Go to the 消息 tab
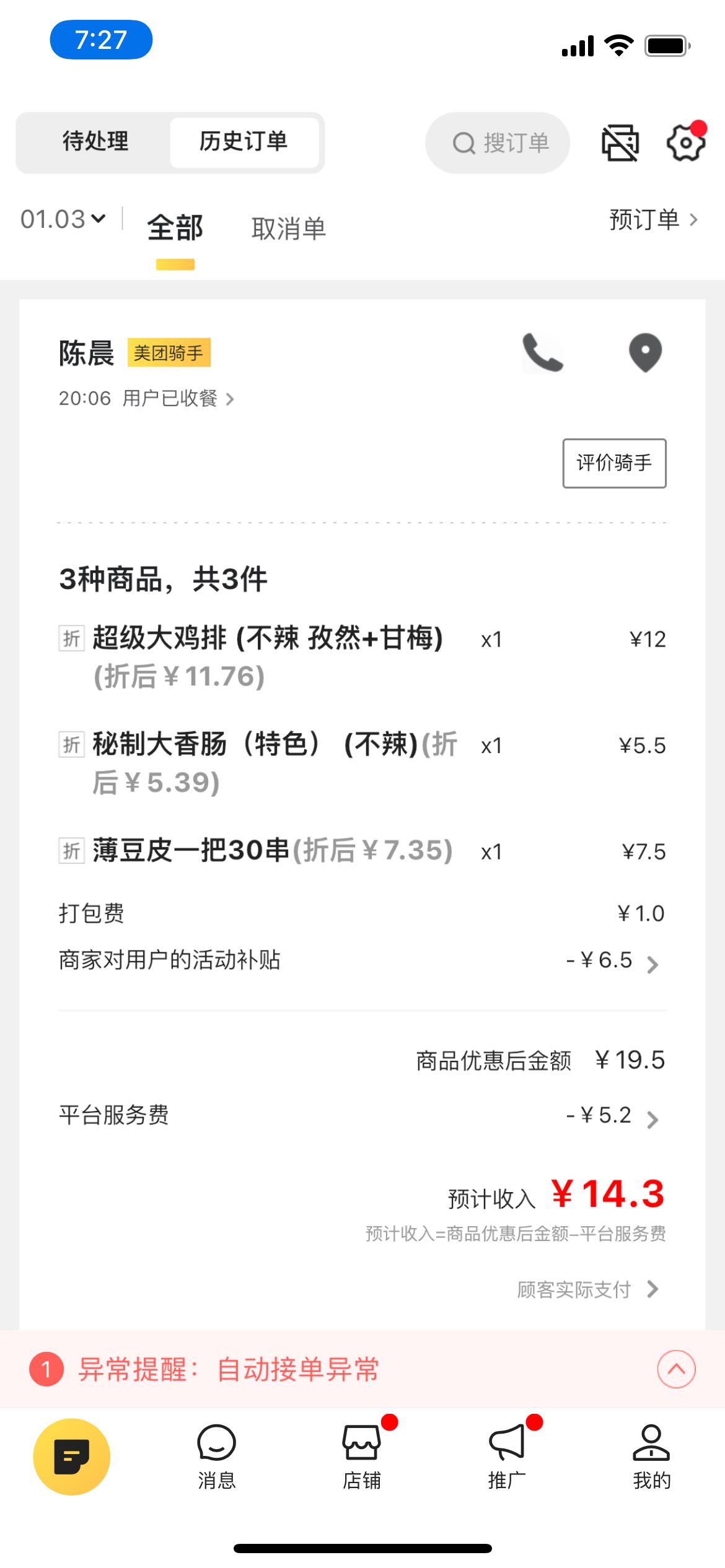Screen dimensions: 725x1568 (x=216, y=1457)
